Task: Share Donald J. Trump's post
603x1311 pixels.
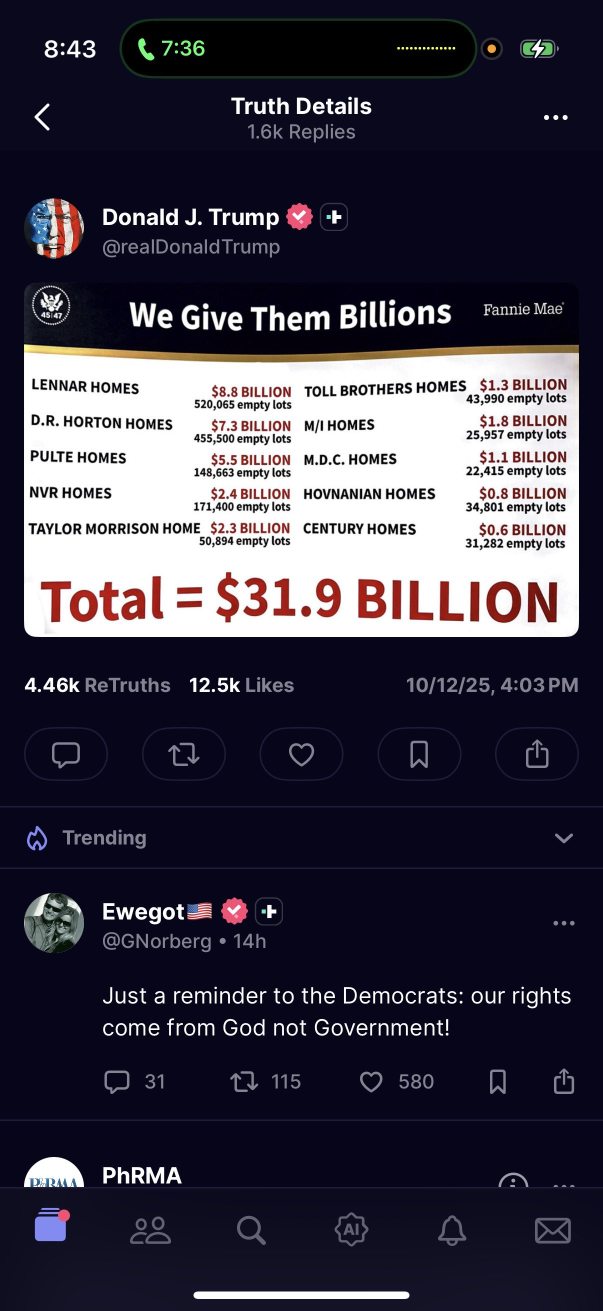Action: tap(537, 754)
